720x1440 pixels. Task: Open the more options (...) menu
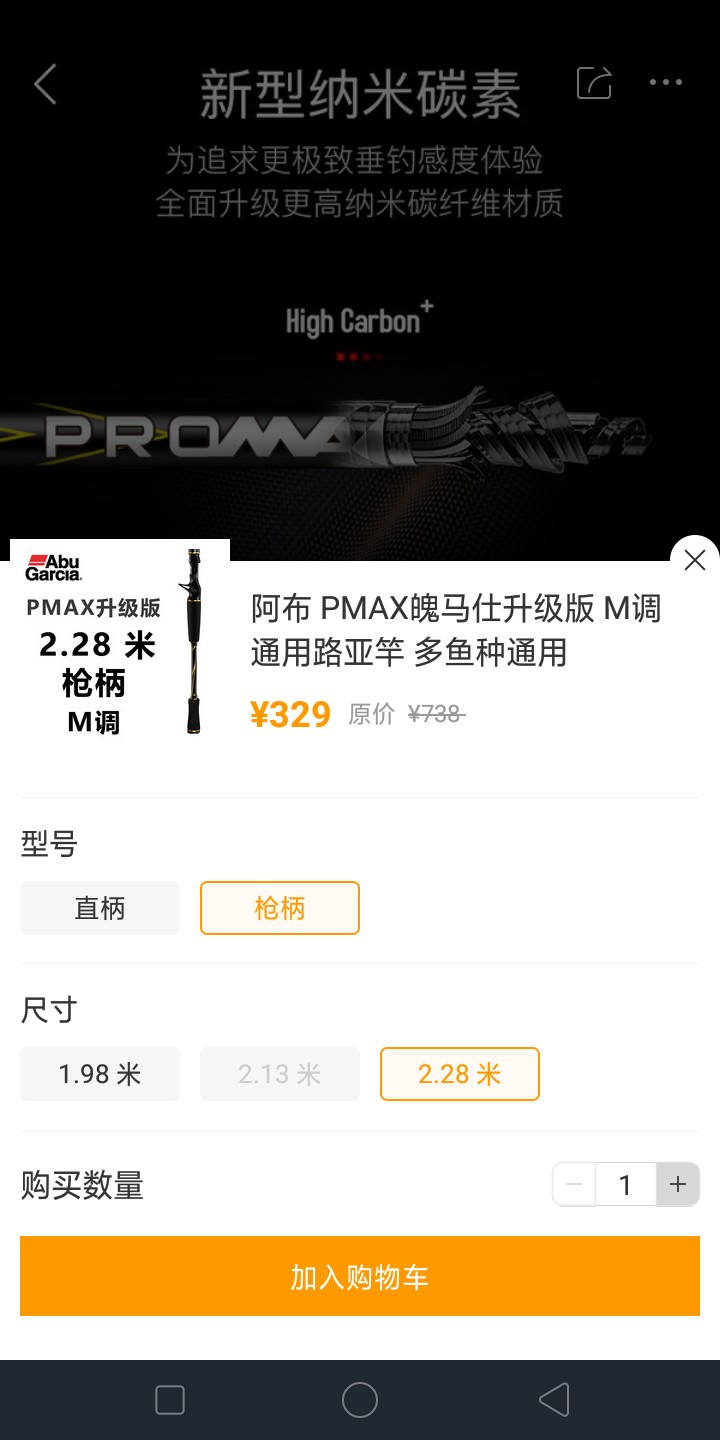(666, 84)
